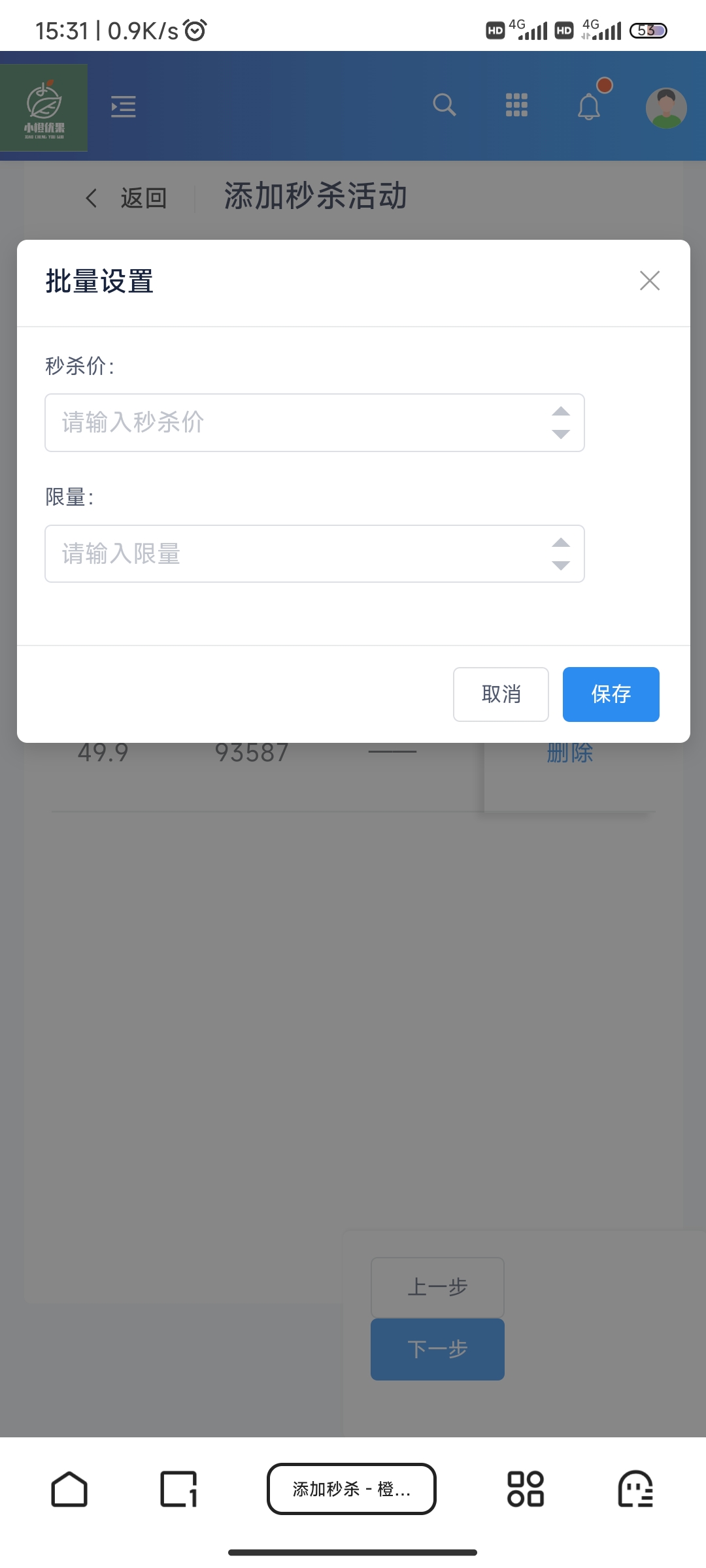Image resolution: width=706 pixels, height=1568 pixels.
Task: Tap 取消 to cancel batch settings
Action: tap(501, 694)
